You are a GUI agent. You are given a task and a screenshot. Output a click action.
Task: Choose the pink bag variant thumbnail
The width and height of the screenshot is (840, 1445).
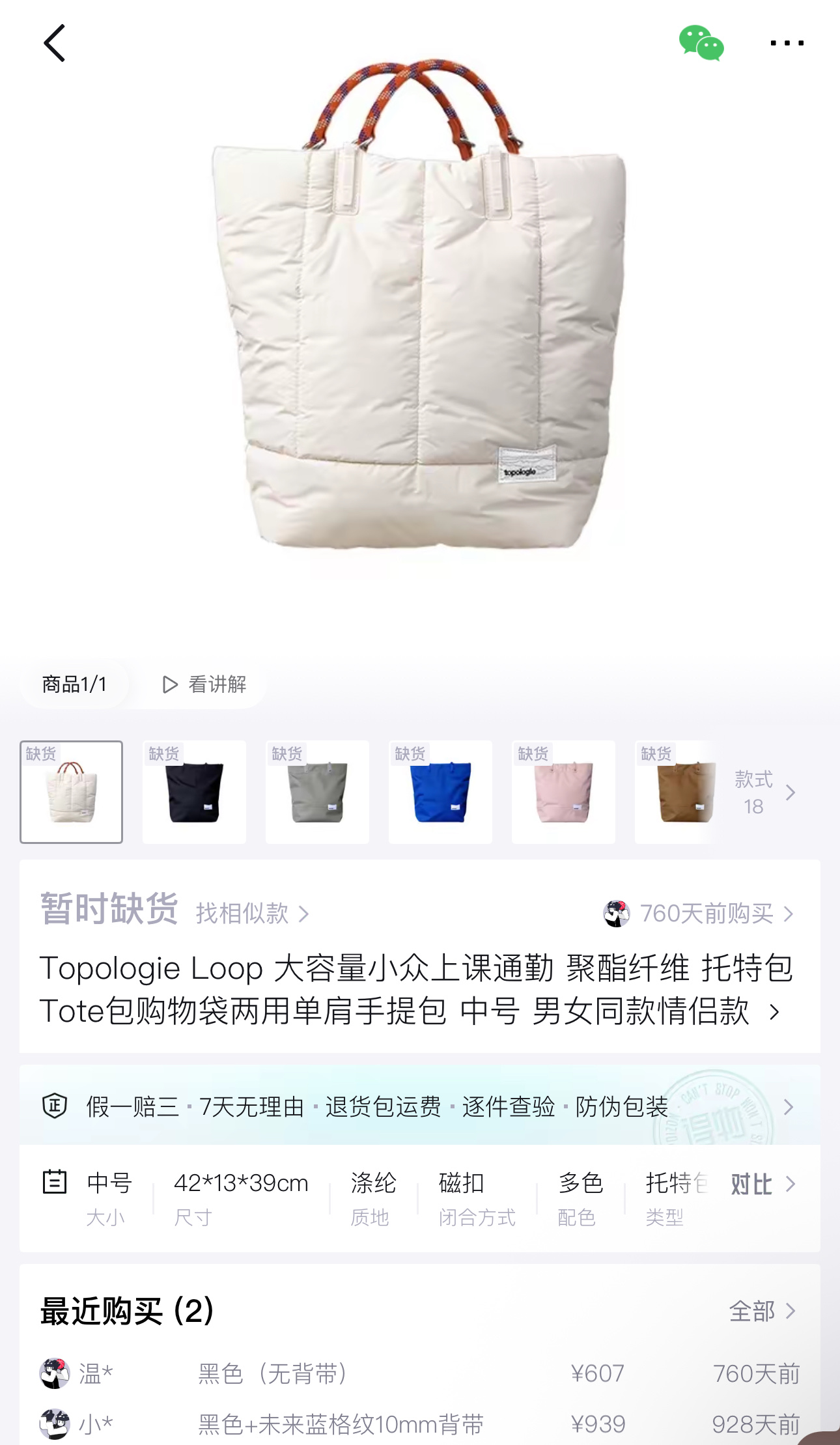tap(563, 792)
